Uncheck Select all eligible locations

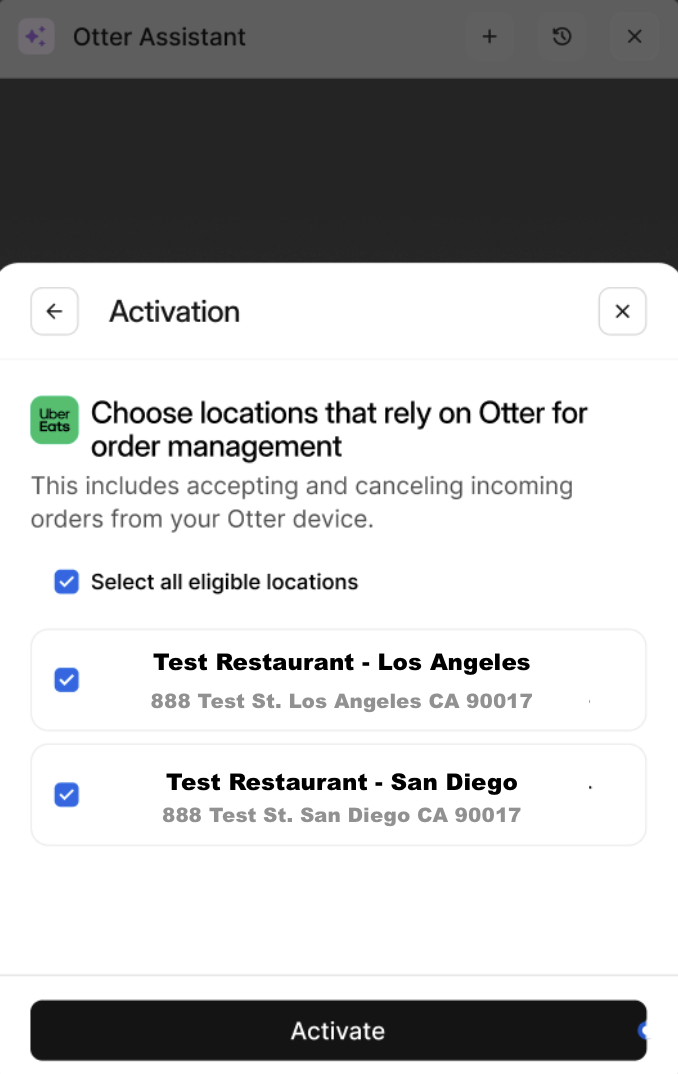coord(66,582)
